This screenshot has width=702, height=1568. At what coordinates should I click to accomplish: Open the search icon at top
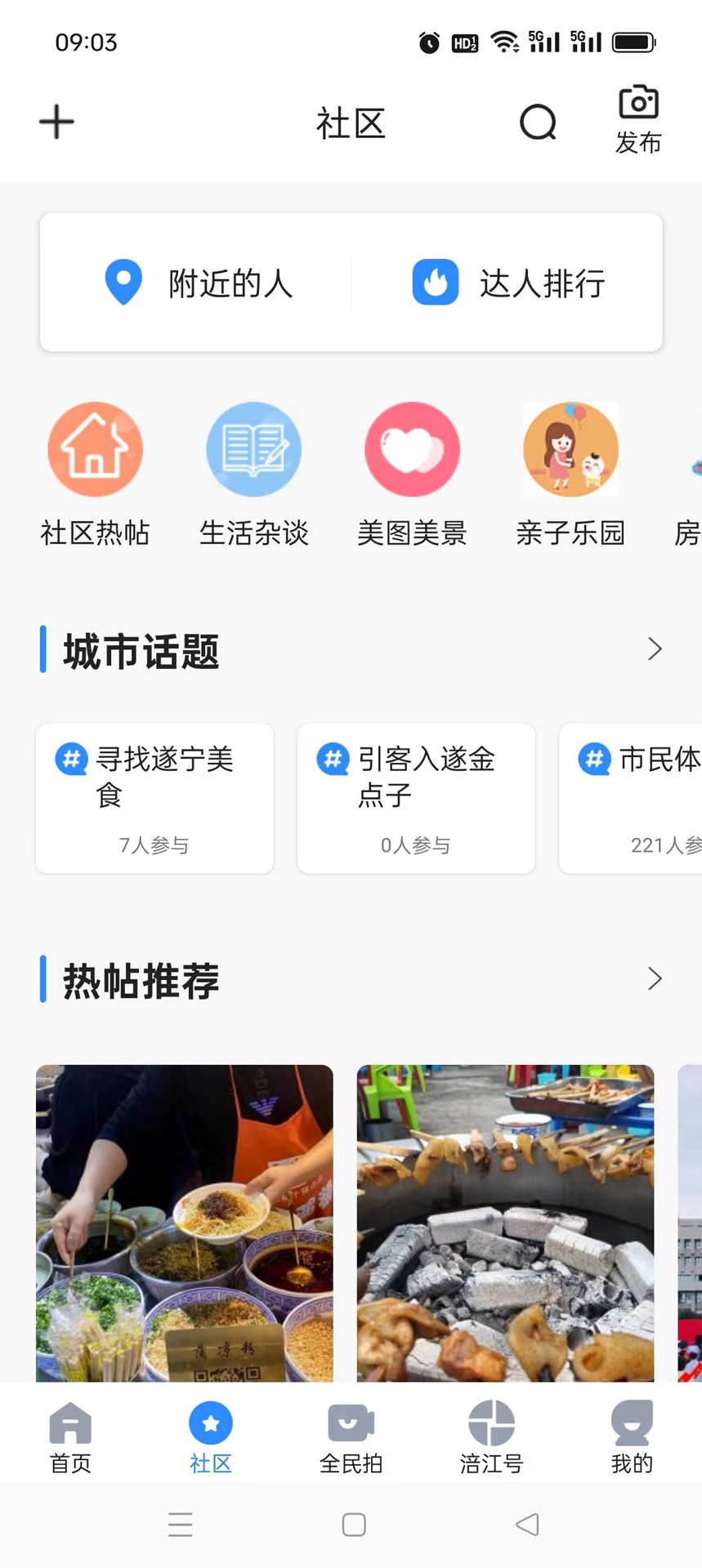click(x=537, y=122)
